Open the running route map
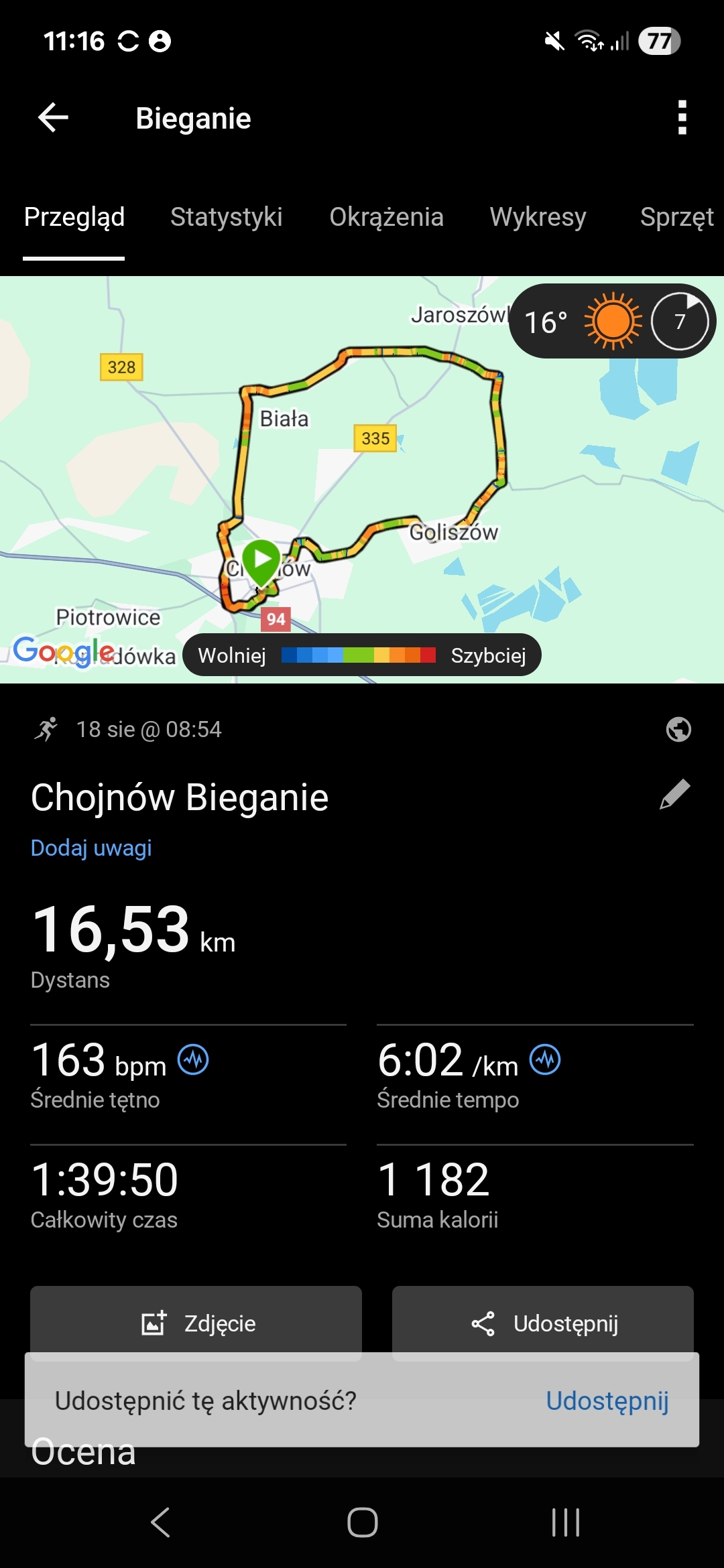The width and height of the screenshot is (724, 1568). point(362,469)
